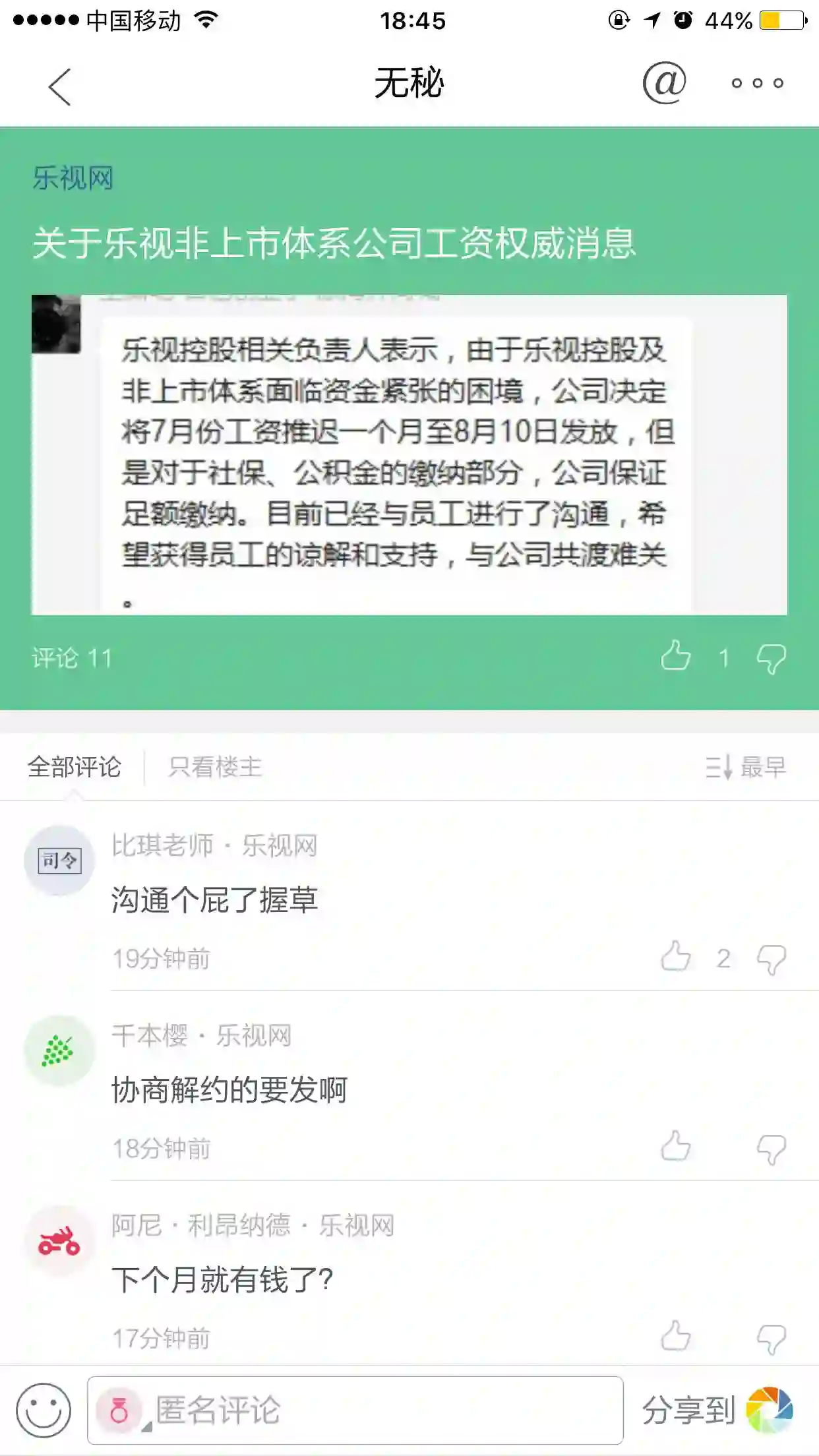This screenshot has height=1456, width=819.
Task: Like 阿尼·利昂纳德's comment
Action: (676, 1337)
